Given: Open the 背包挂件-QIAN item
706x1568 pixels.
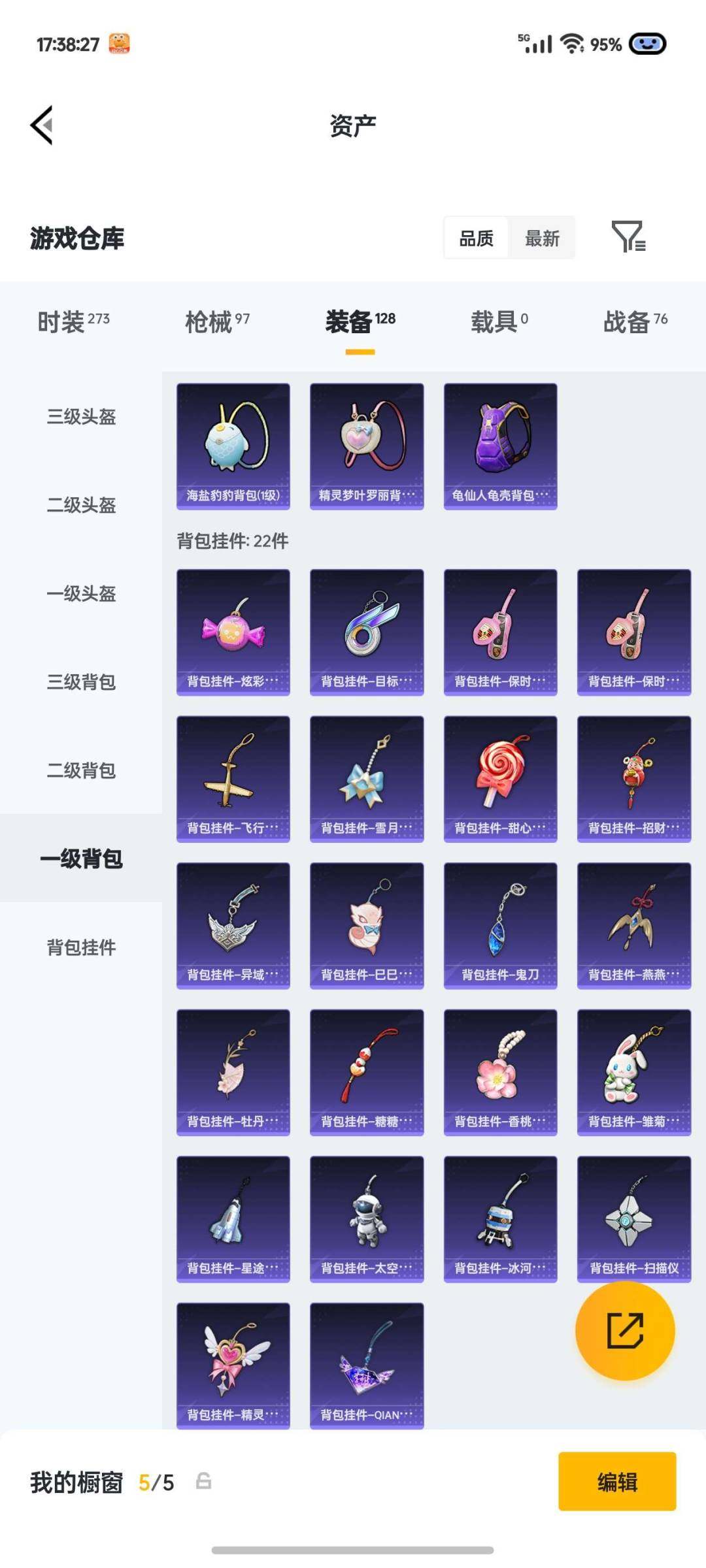Looking at the screenshot, I should point(367,1365).
